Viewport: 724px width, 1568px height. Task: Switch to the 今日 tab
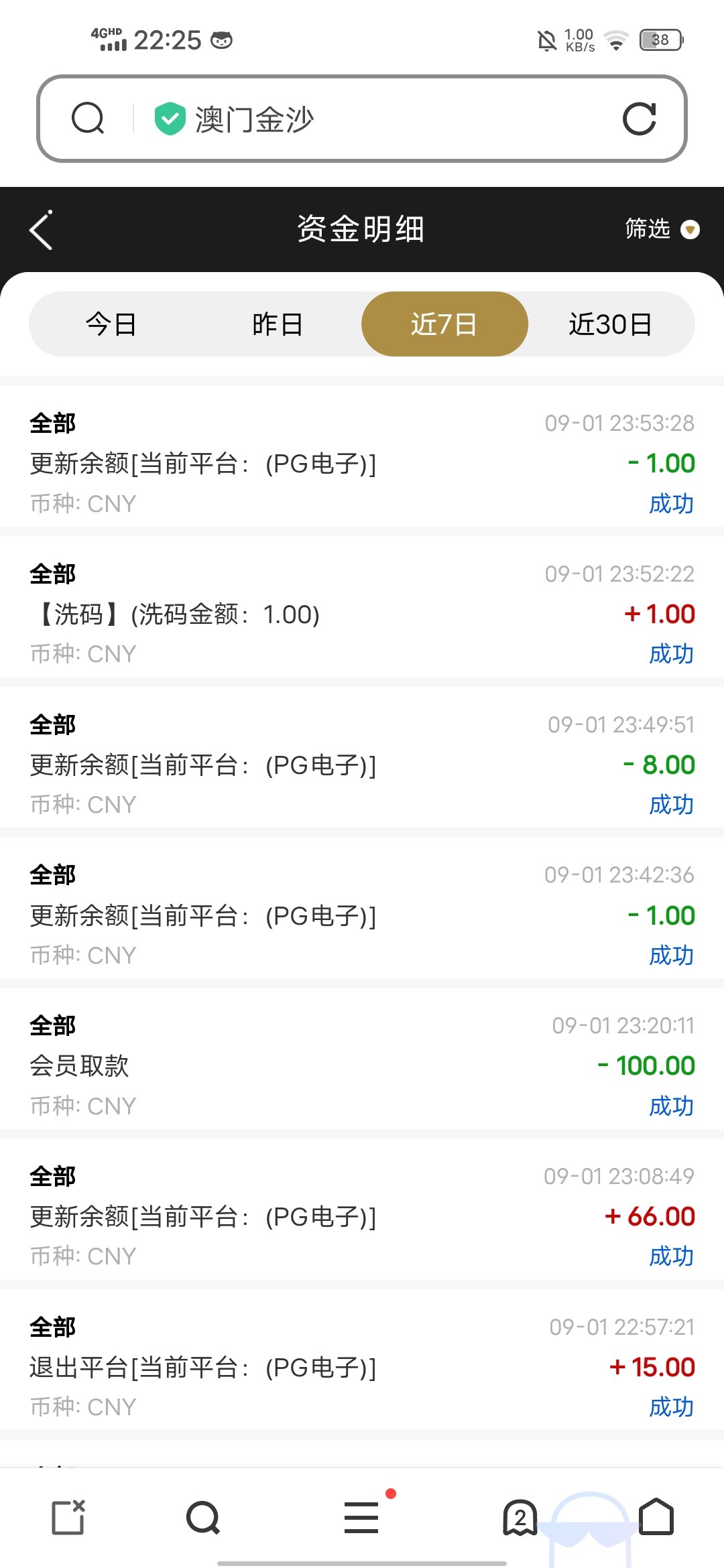click(x=111, y=324)
